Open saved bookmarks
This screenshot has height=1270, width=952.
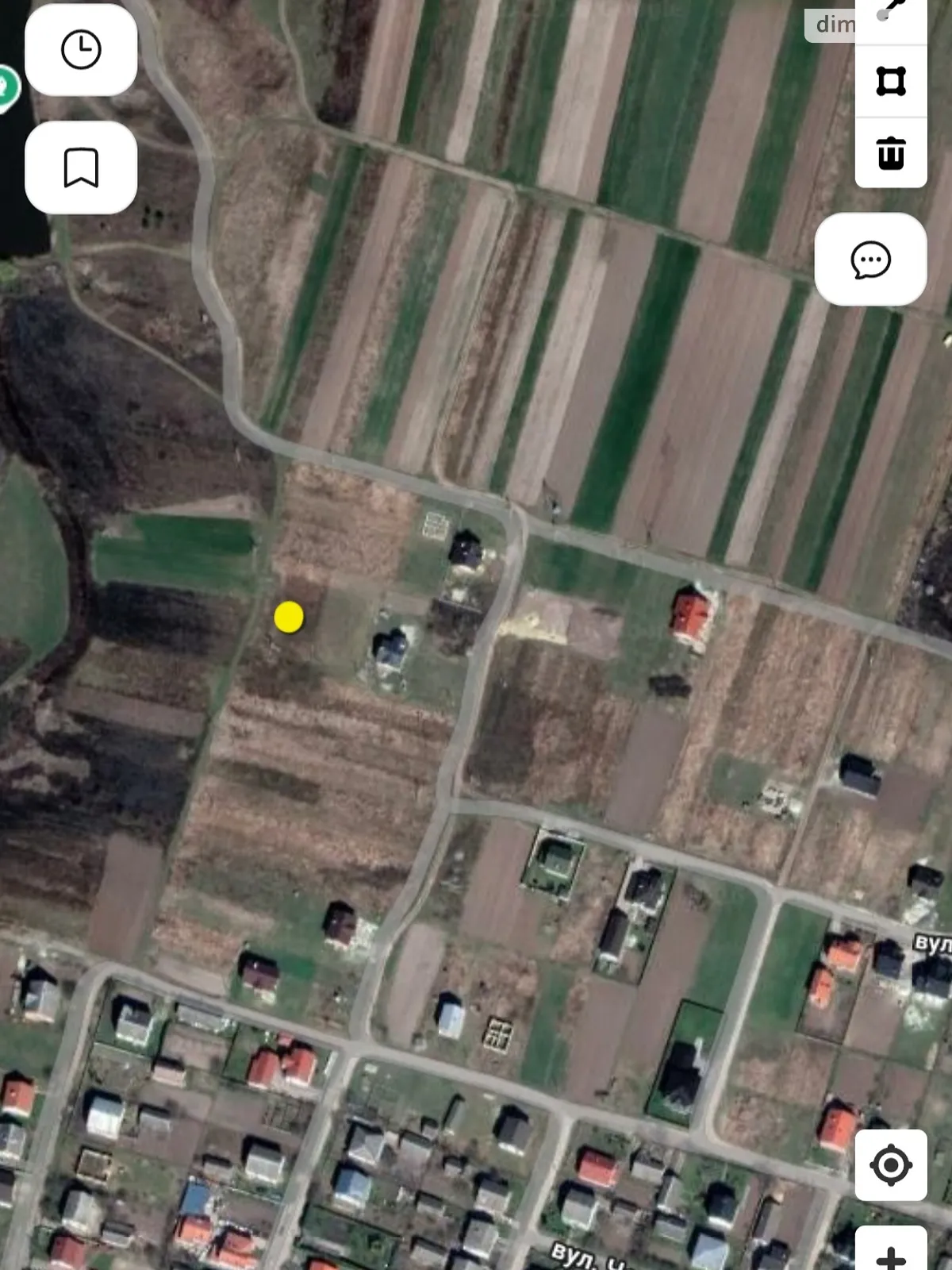pos(81,167)
